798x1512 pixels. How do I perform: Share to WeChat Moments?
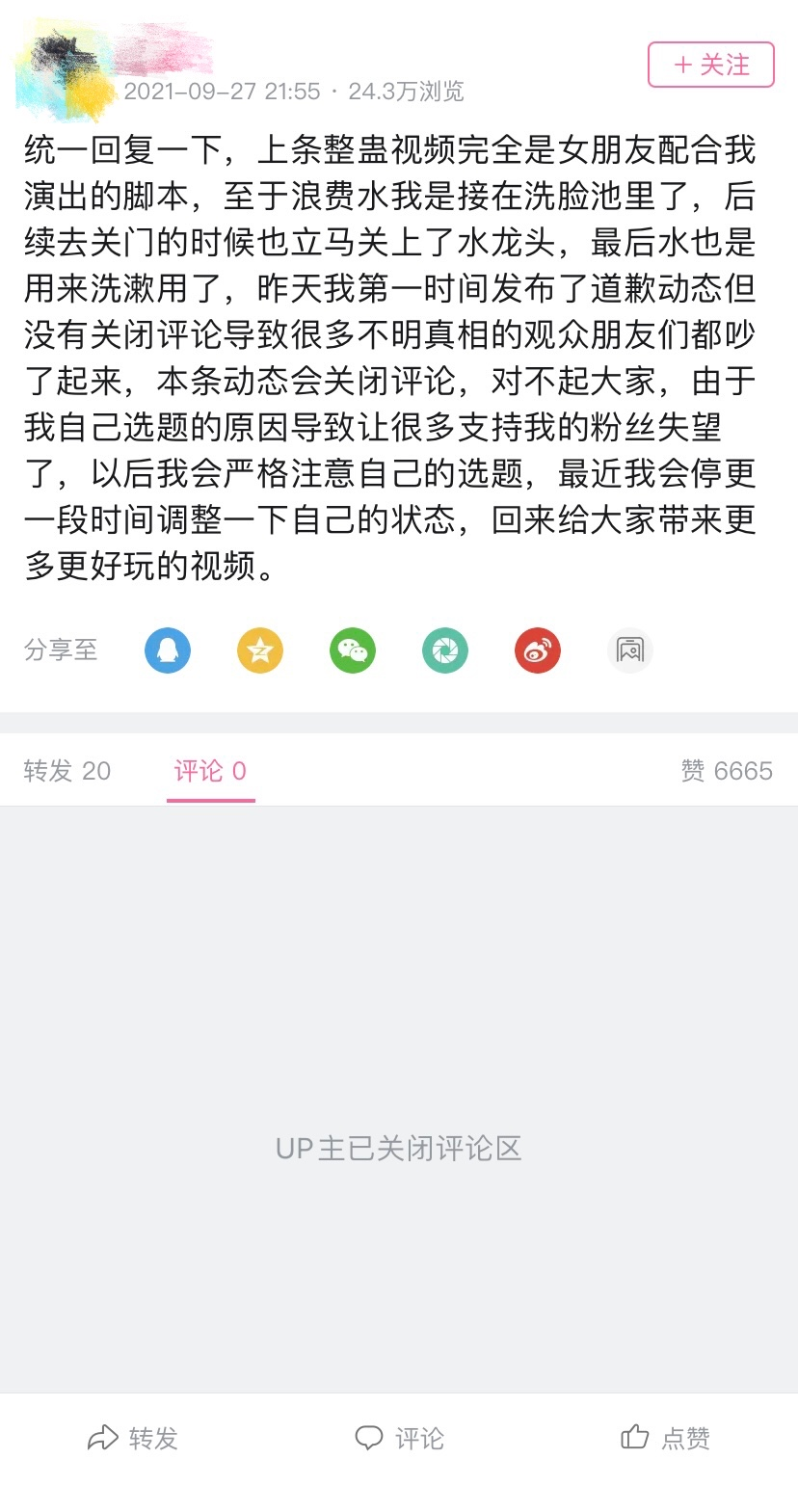pyautogui.click(x=445, y=650)
